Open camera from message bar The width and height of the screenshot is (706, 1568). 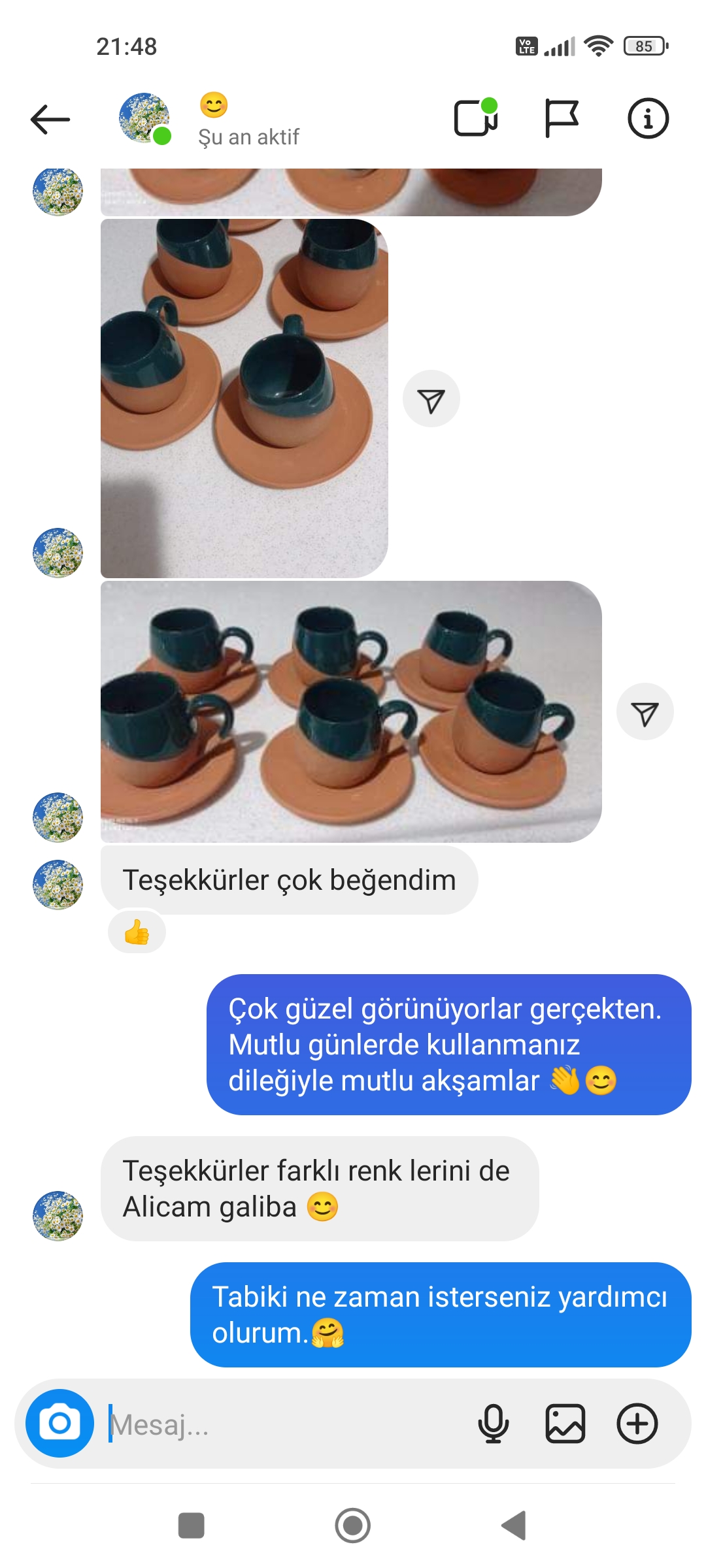pos(59,1423)
